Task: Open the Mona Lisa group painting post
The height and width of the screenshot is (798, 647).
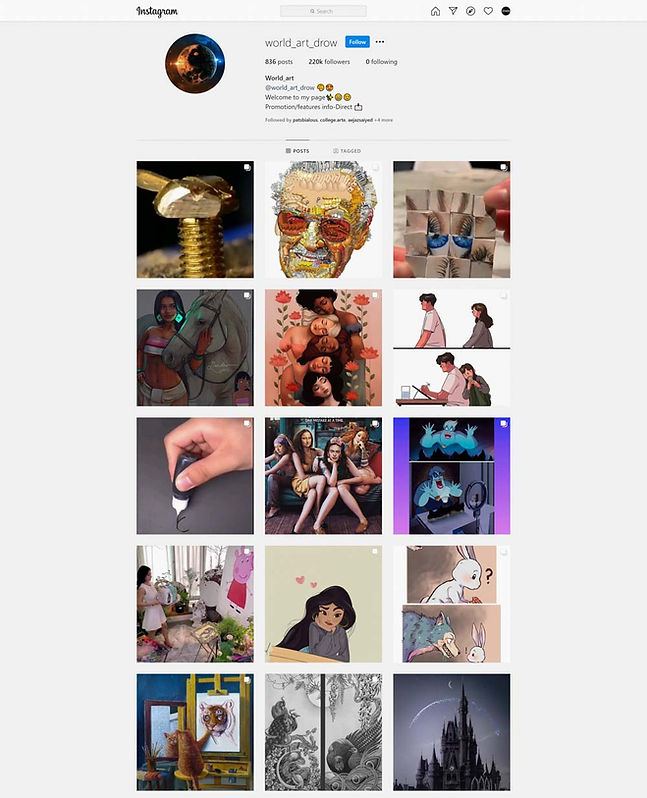Action: [323, 476]
